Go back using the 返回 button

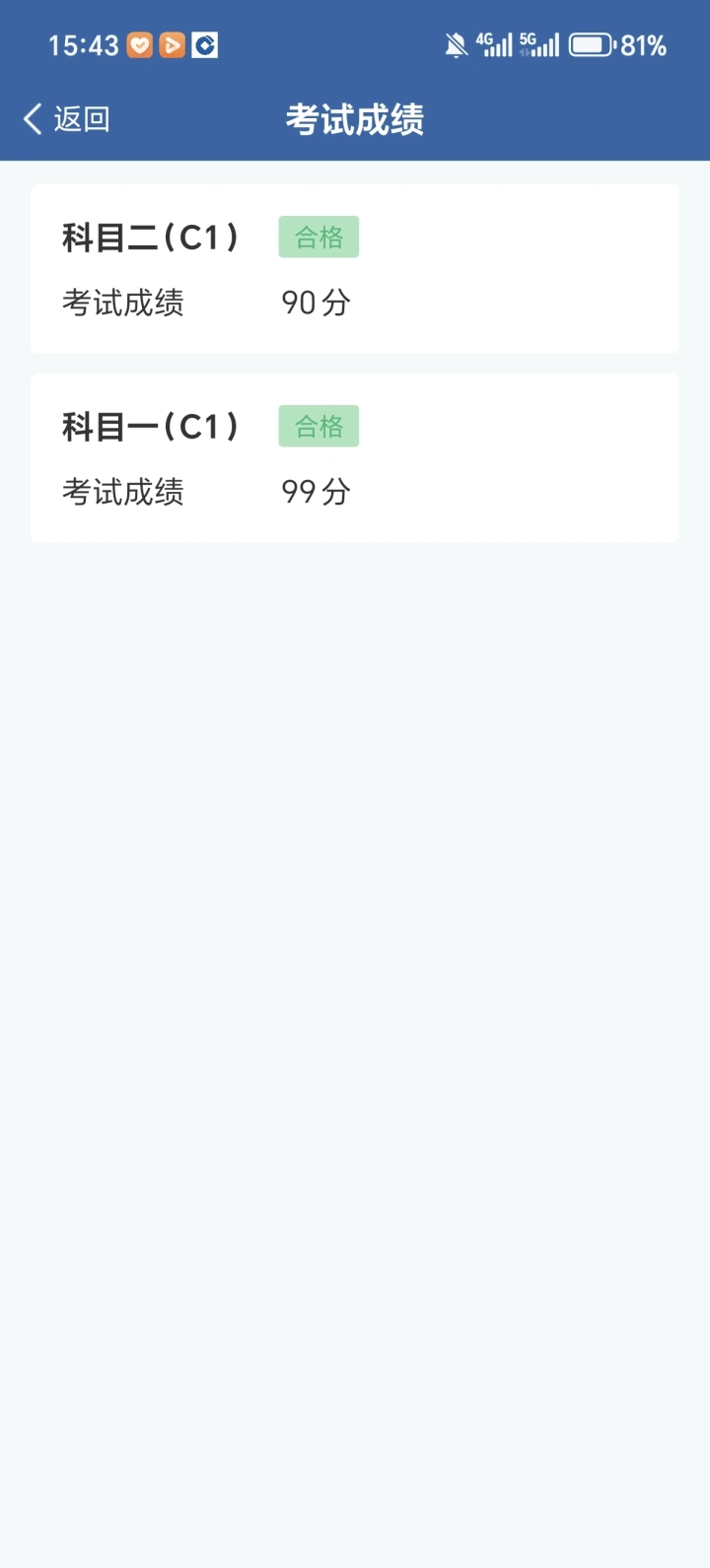tap(66, 119)
